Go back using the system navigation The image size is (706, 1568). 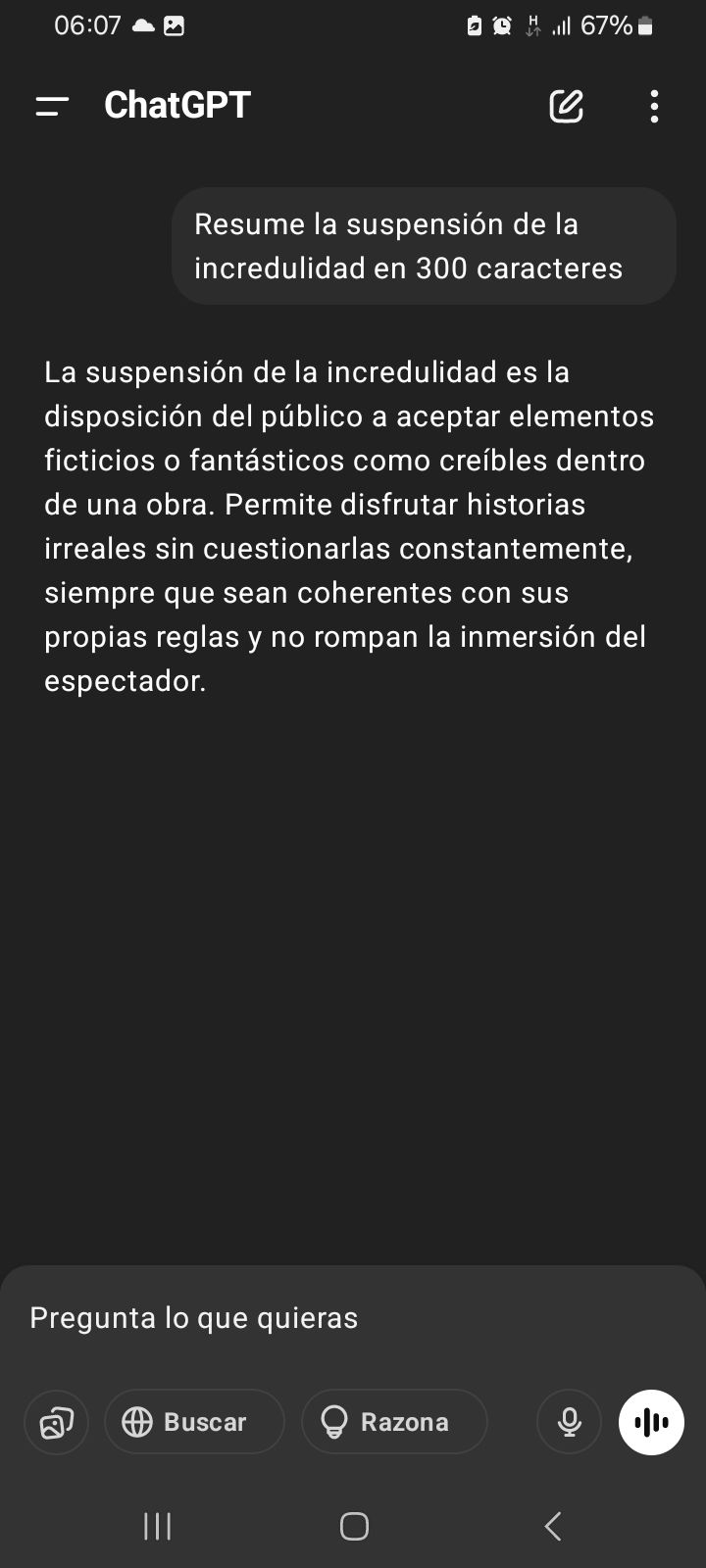pyautogui.click(x=553, y=1526)
